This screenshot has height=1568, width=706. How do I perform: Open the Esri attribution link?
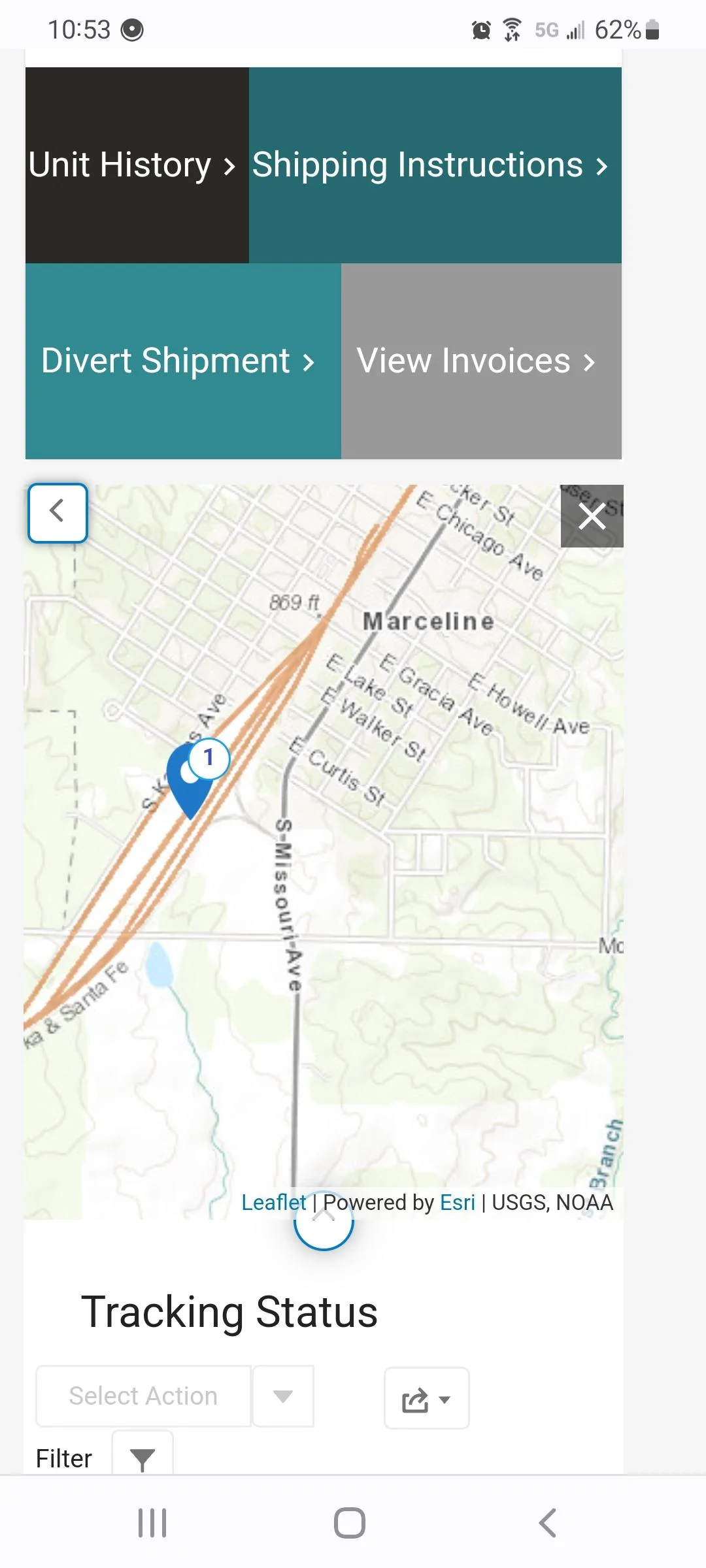pos(457,1202)
